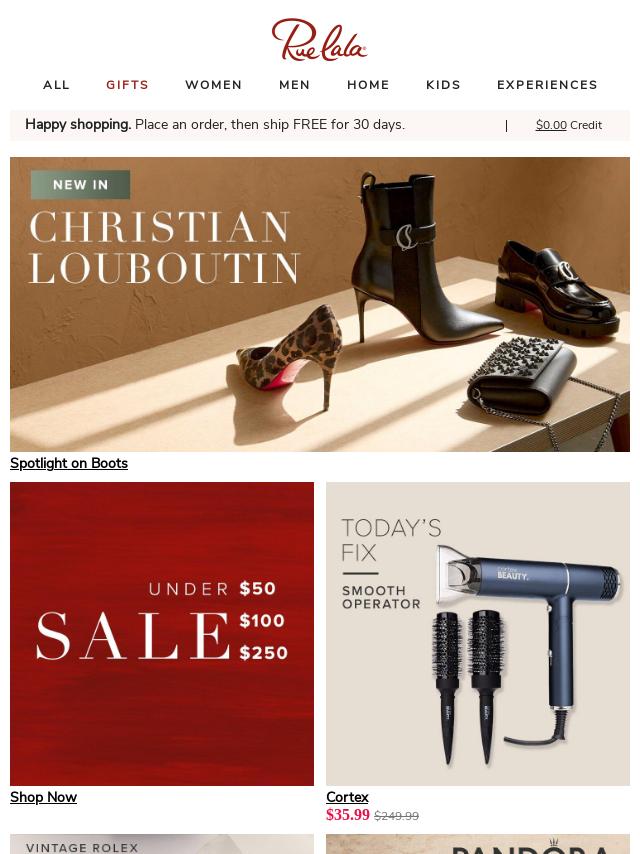Open the WOMEN category
Image resolution: width=640 pixels, height=854 pixels.
pyautogui.click(x=213, y=85)
